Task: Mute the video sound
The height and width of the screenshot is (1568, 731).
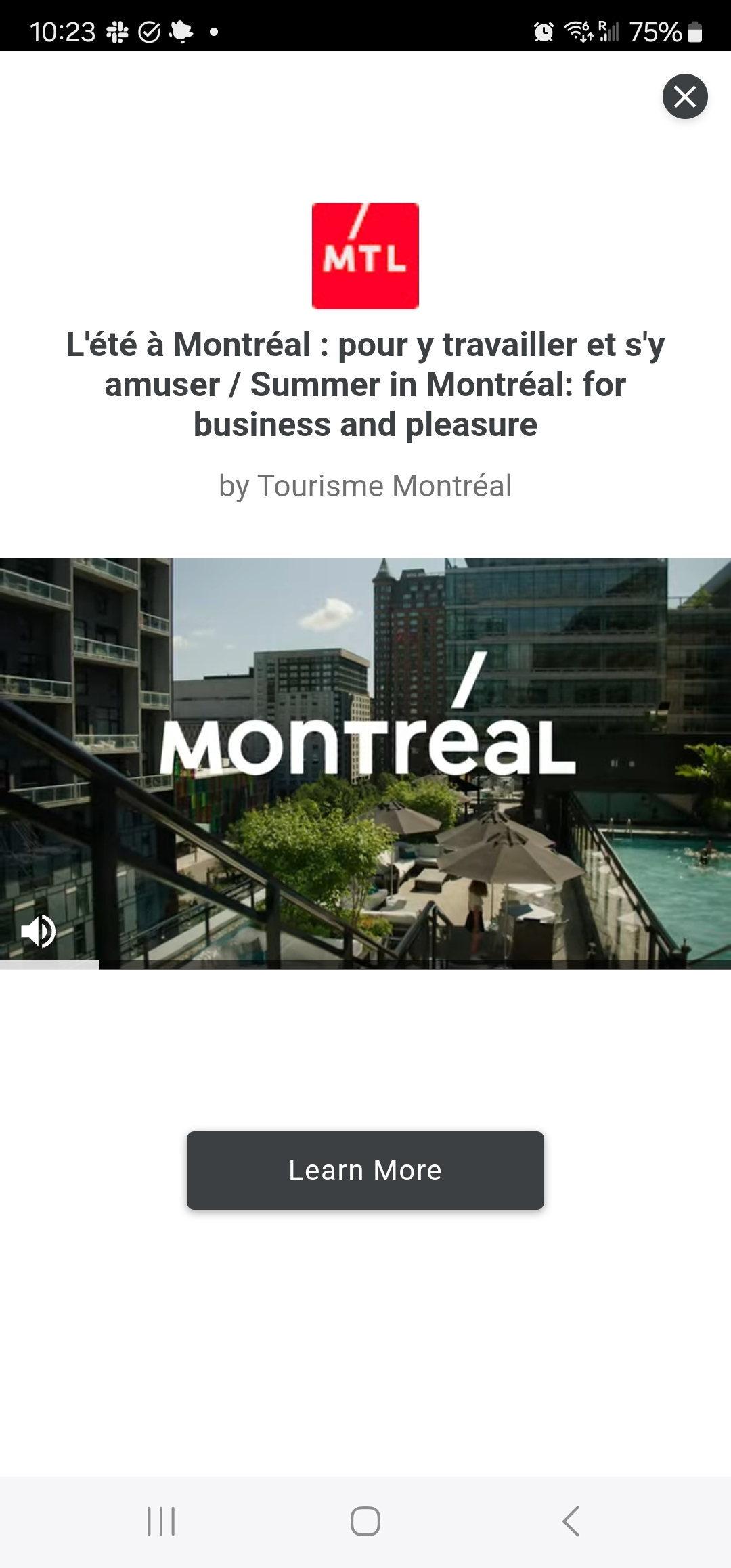Action: coord(39,932)
